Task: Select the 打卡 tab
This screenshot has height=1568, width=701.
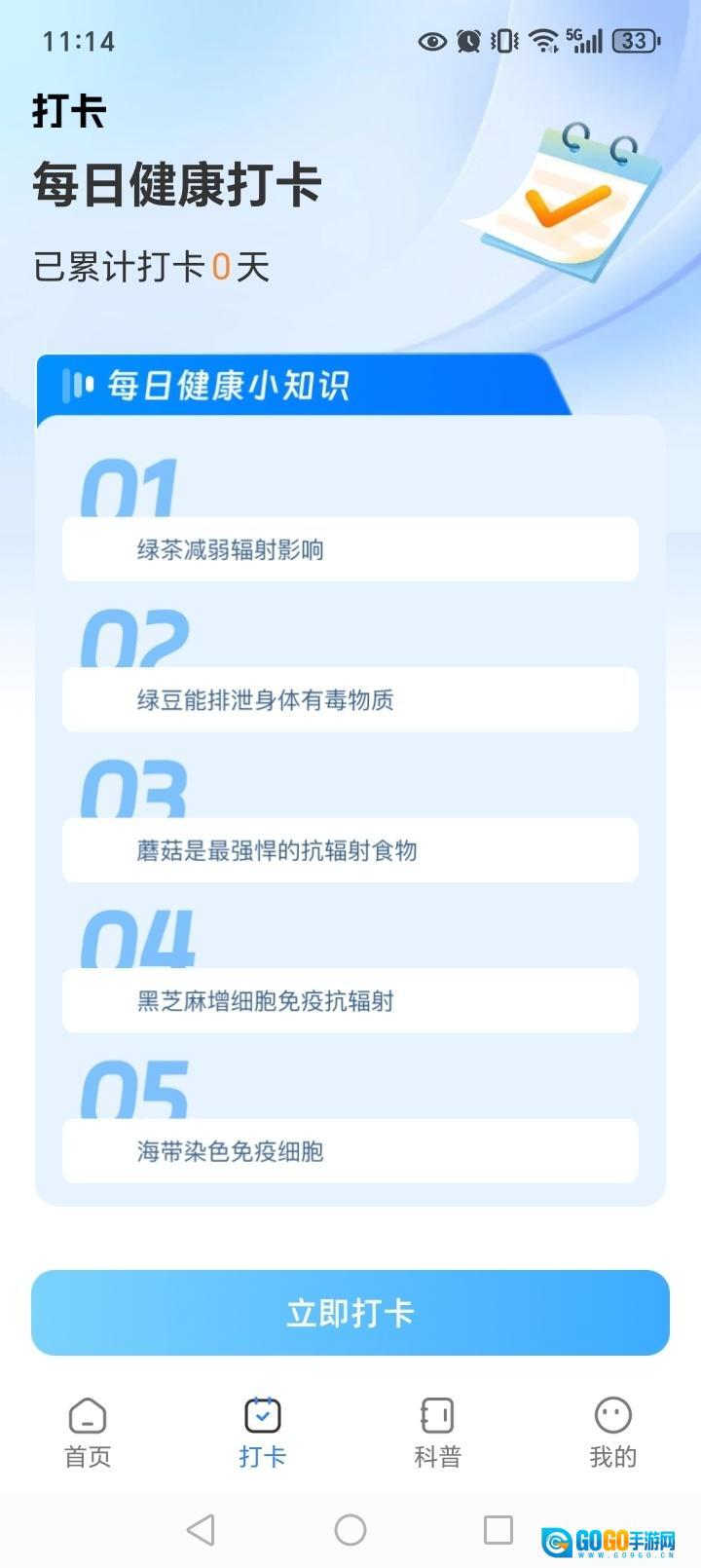Action: [262, 1433]
